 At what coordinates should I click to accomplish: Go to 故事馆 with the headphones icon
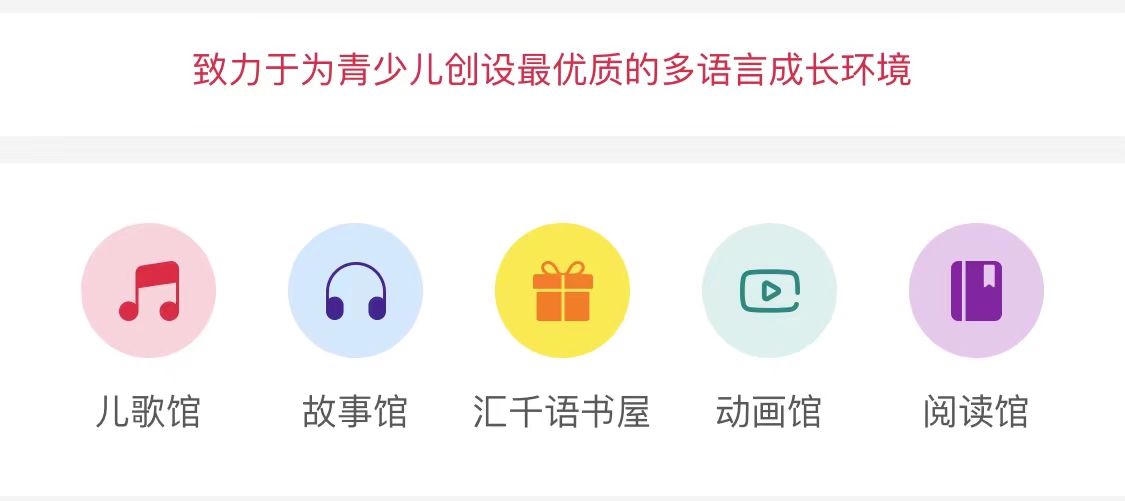(x=355, y=290)
